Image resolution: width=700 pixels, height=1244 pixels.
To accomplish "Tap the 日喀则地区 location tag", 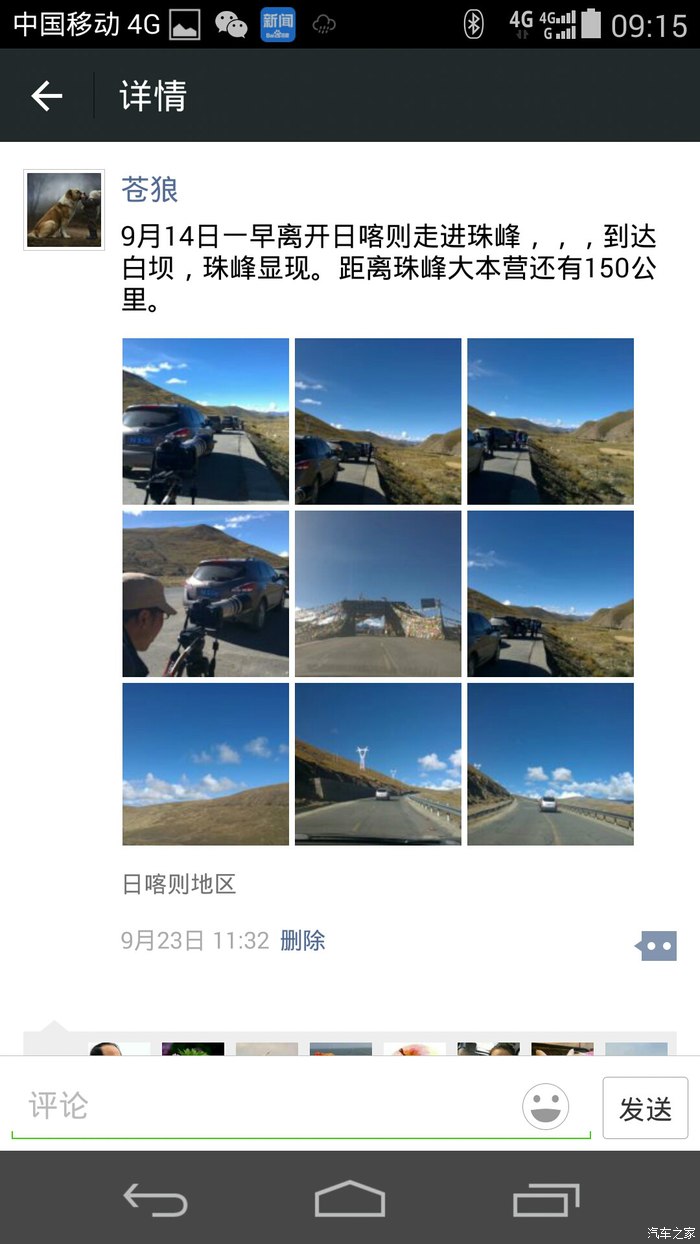I will pos(179,884).
